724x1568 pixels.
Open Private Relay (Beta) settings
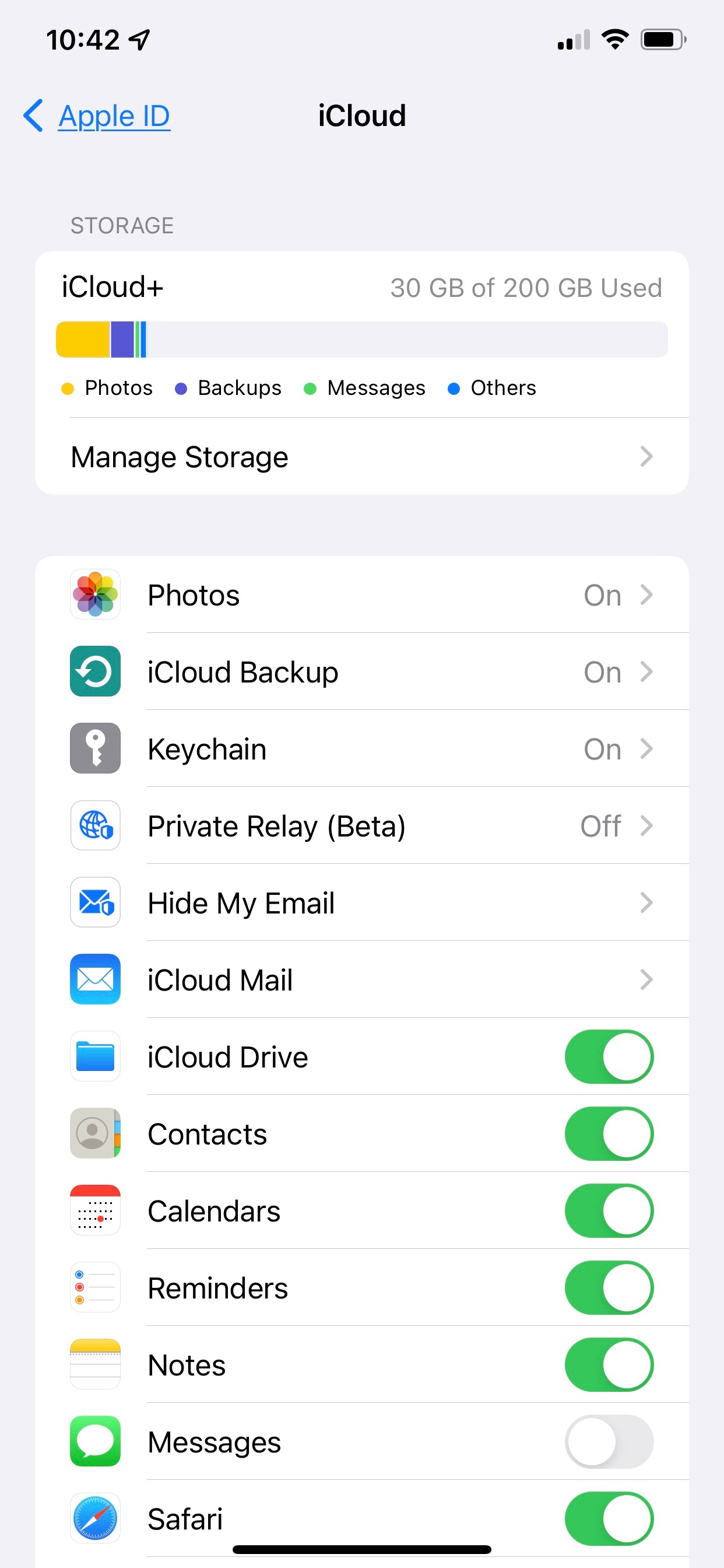click(x=361, y=826)
